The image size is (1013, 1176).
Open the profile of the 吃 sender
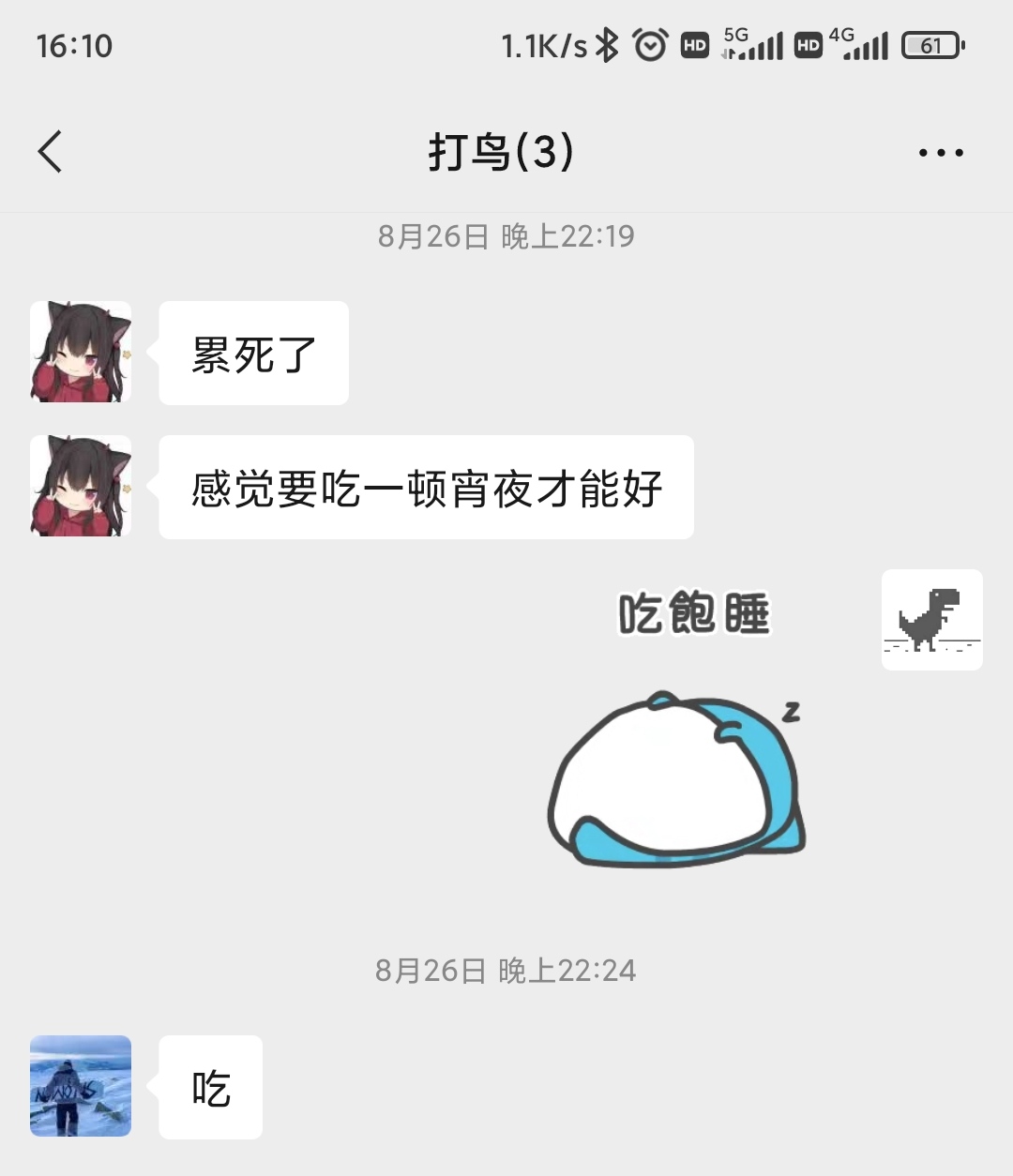click(81, 1086)
